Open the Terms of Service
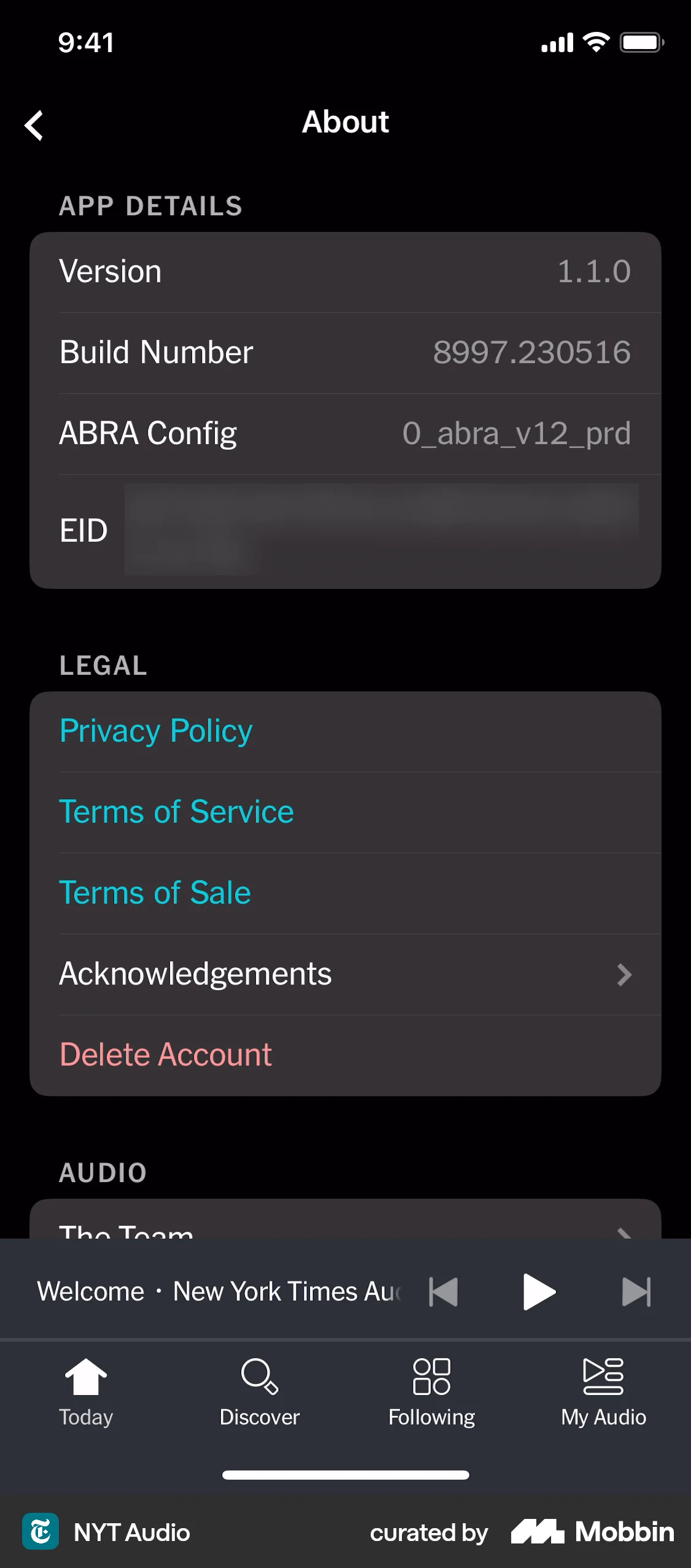The image size is (691, 1568). (176, 812)
